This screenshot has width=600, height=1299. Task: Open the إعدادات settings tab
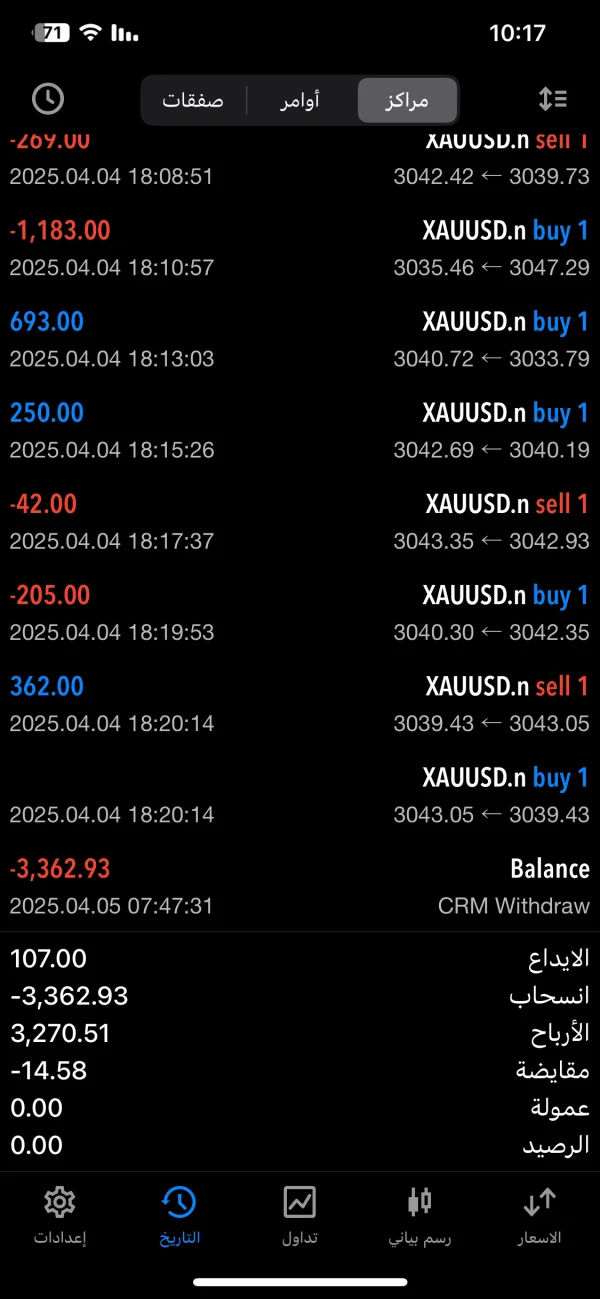point(60,1214)
